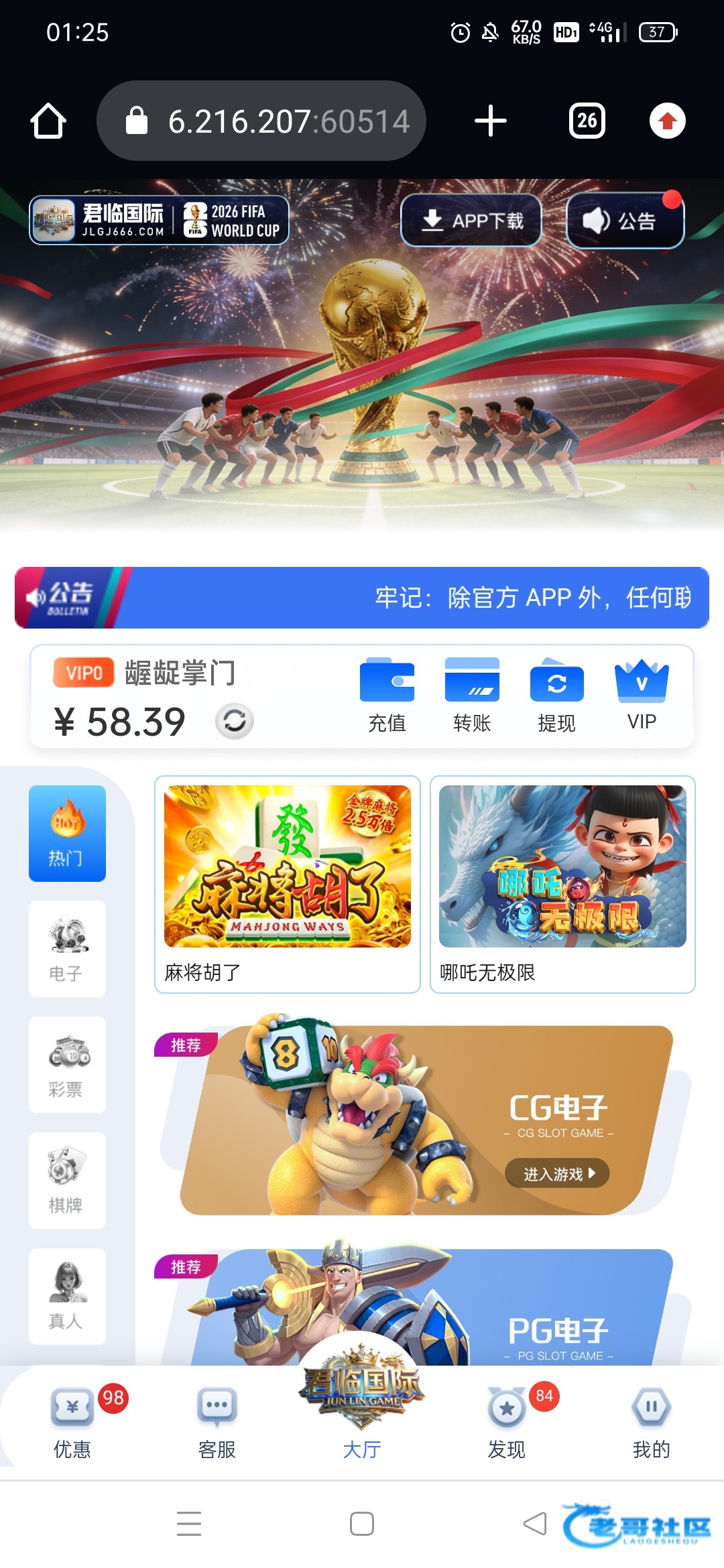
Task: Open the VIP crown page
Action: [x=642, y=695]
